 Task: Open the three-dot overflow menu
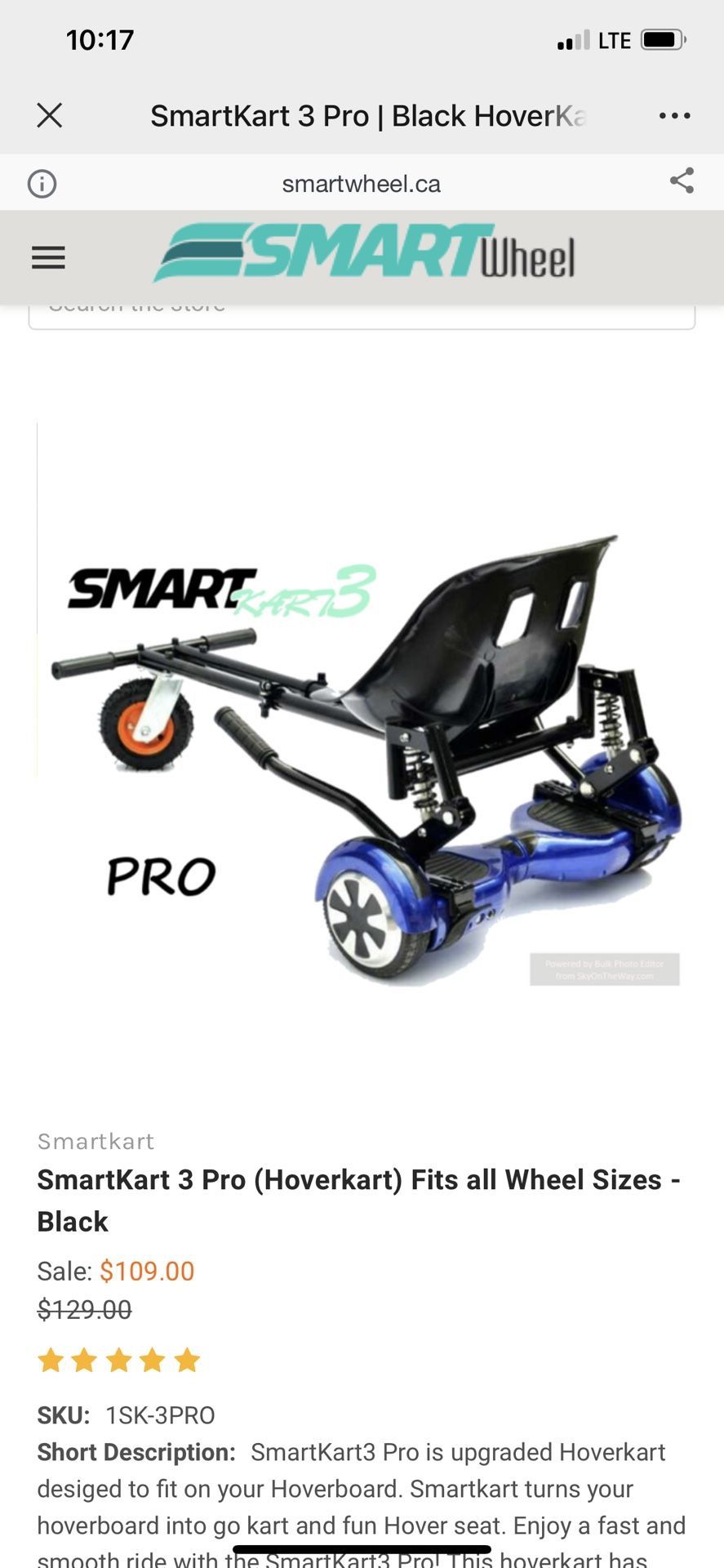pyautogui.click(x=674, y=116)
